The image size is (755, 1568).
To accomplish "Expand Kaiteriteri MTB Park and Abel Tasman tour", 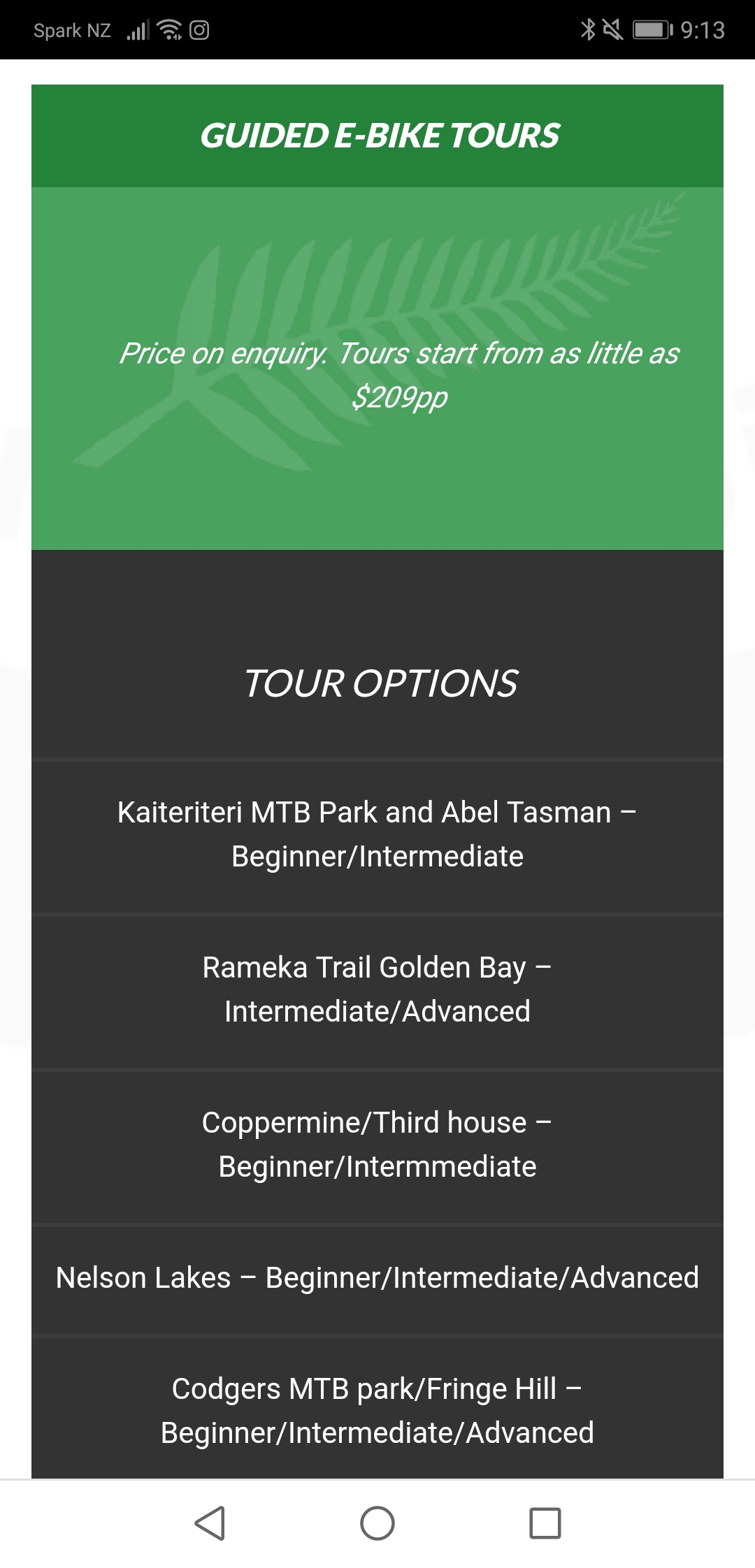I will (377, 834).
